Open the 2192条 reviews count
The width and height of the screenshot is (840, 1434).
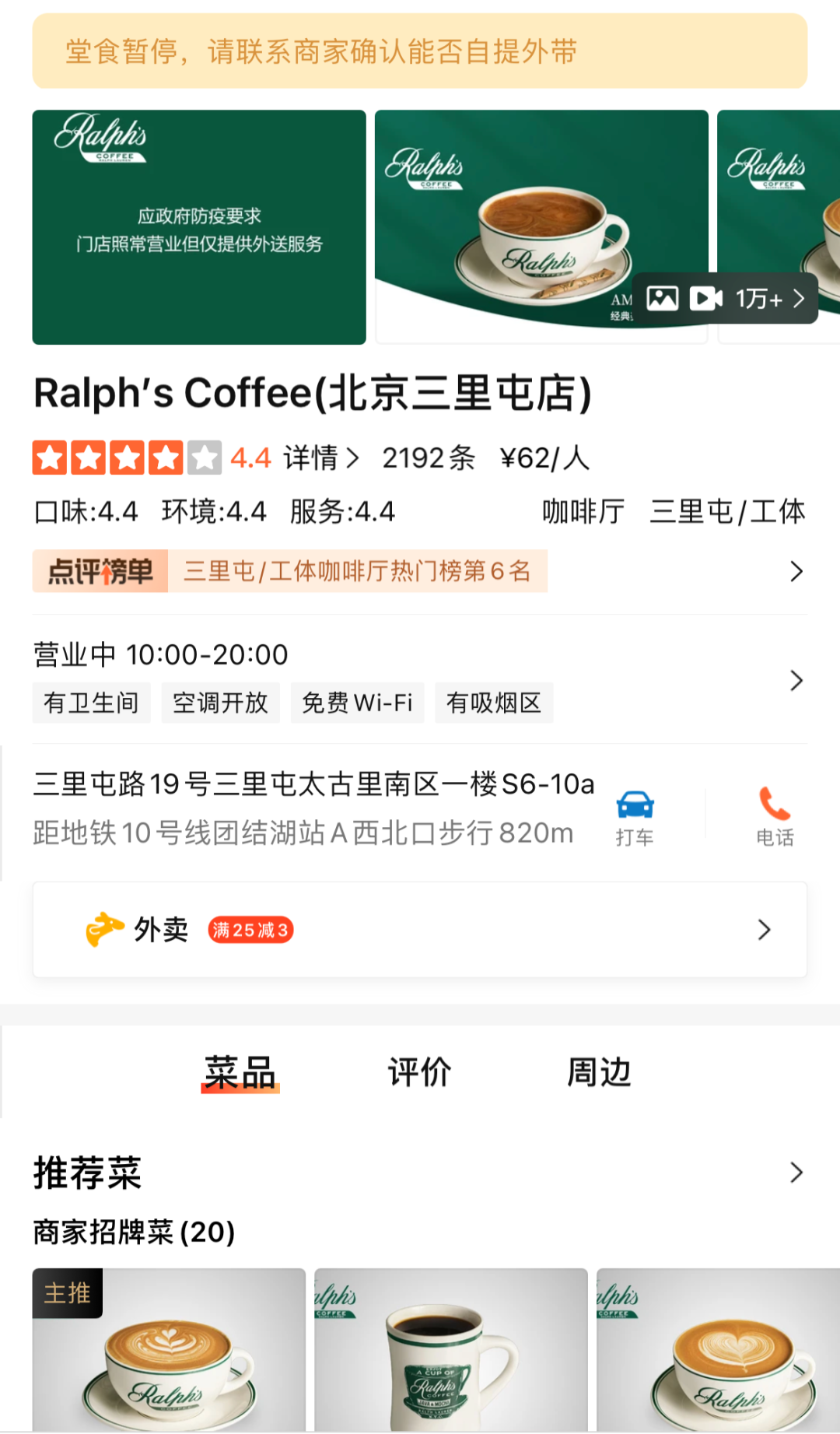428,458
